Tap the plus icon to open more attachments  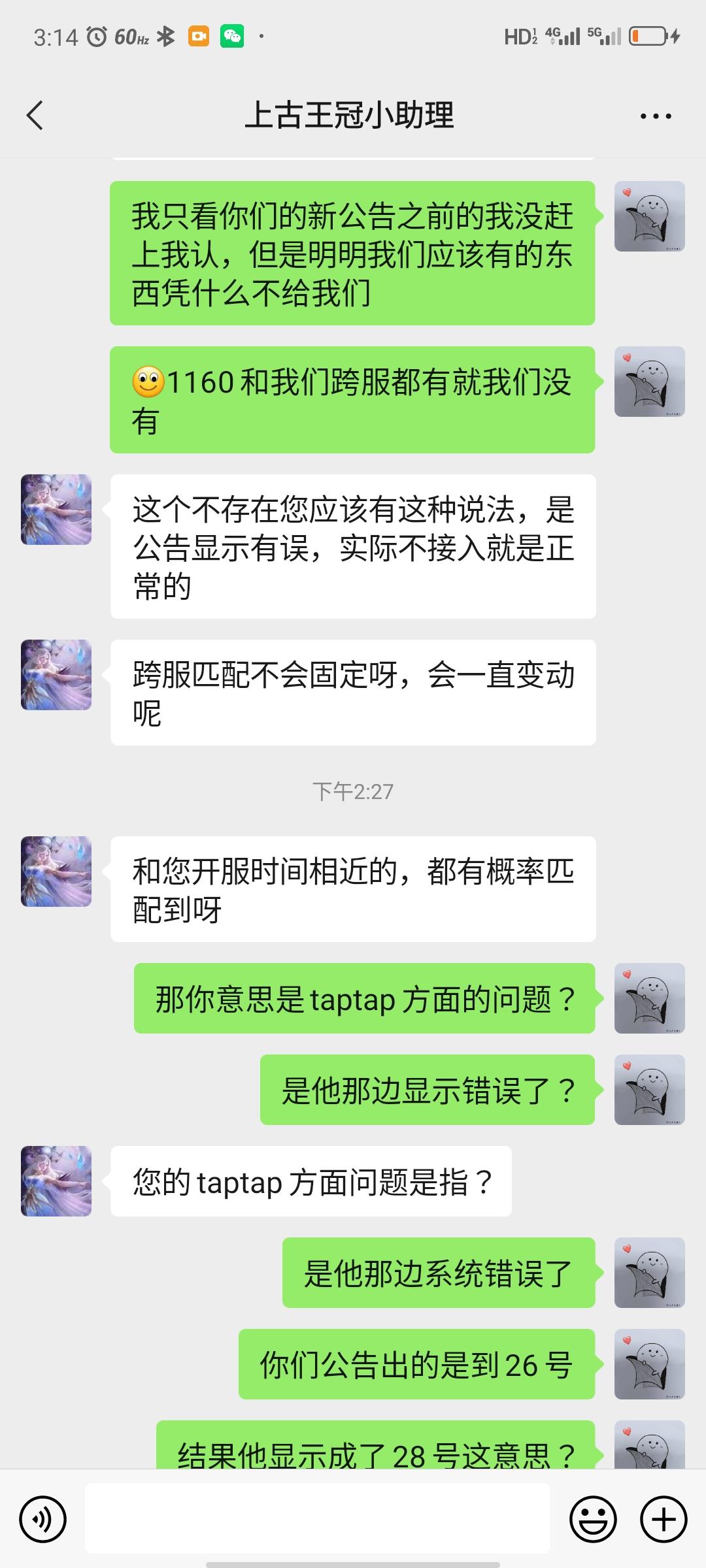663,1518
